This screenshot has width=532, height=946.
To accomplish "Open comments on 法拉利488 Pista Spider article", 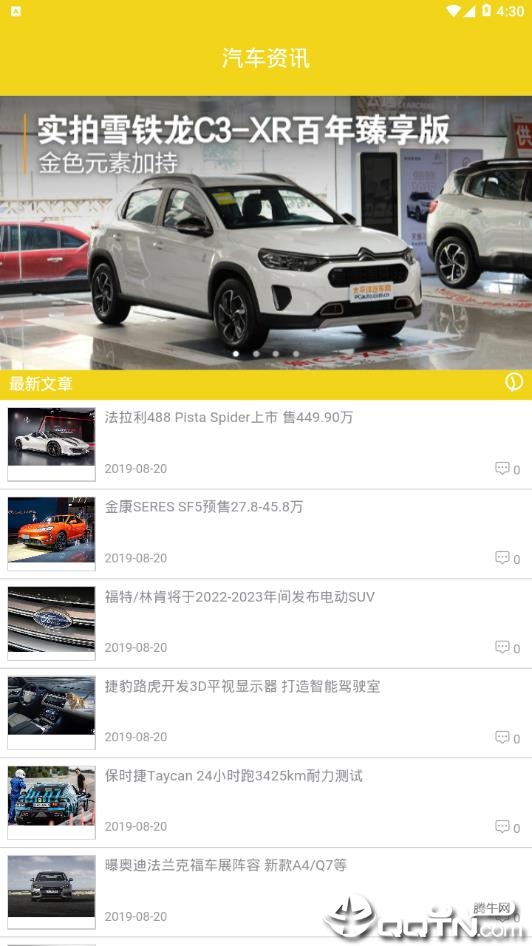I will tap(507, 469).
